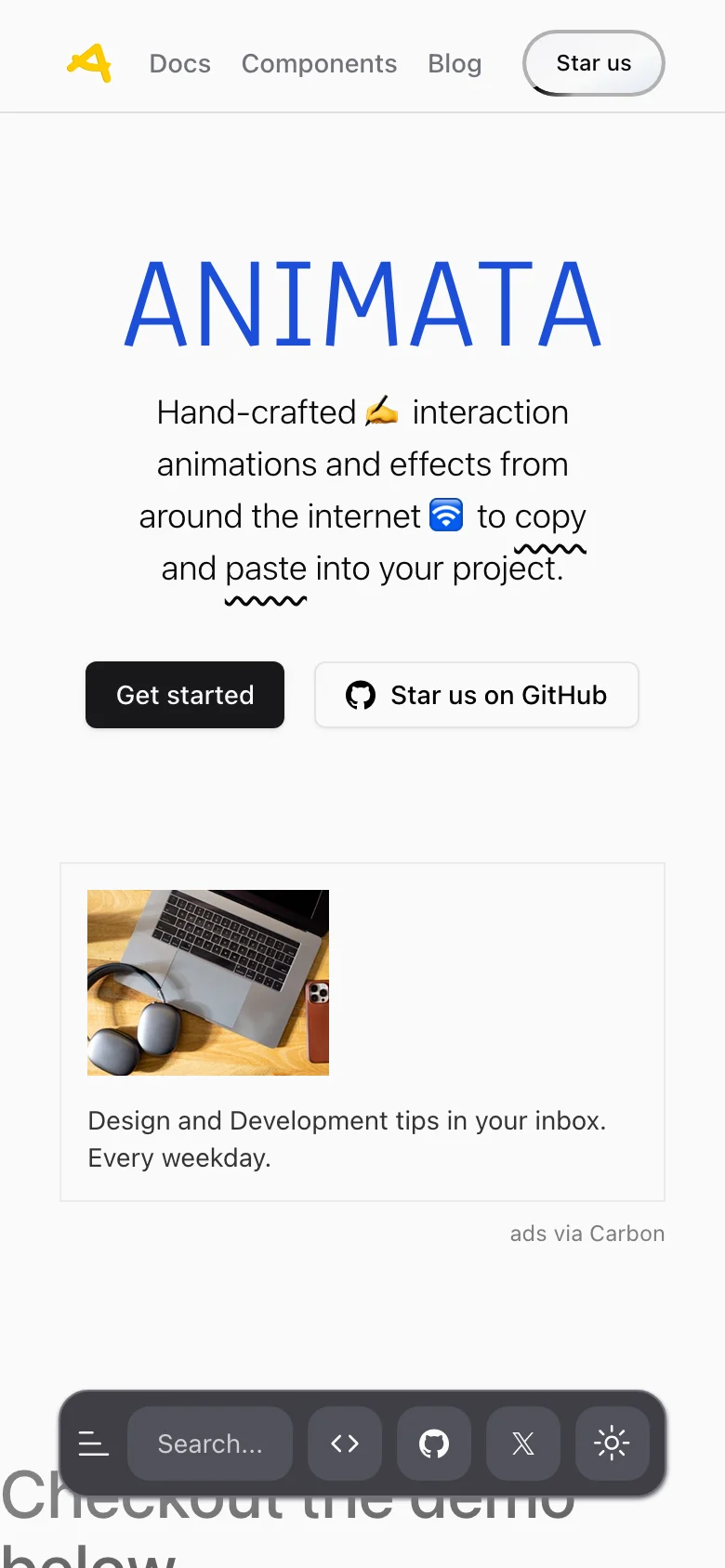Open the hamburger menu in the floating dock
Screen dimensions: 725x1568
(93, 1443)
